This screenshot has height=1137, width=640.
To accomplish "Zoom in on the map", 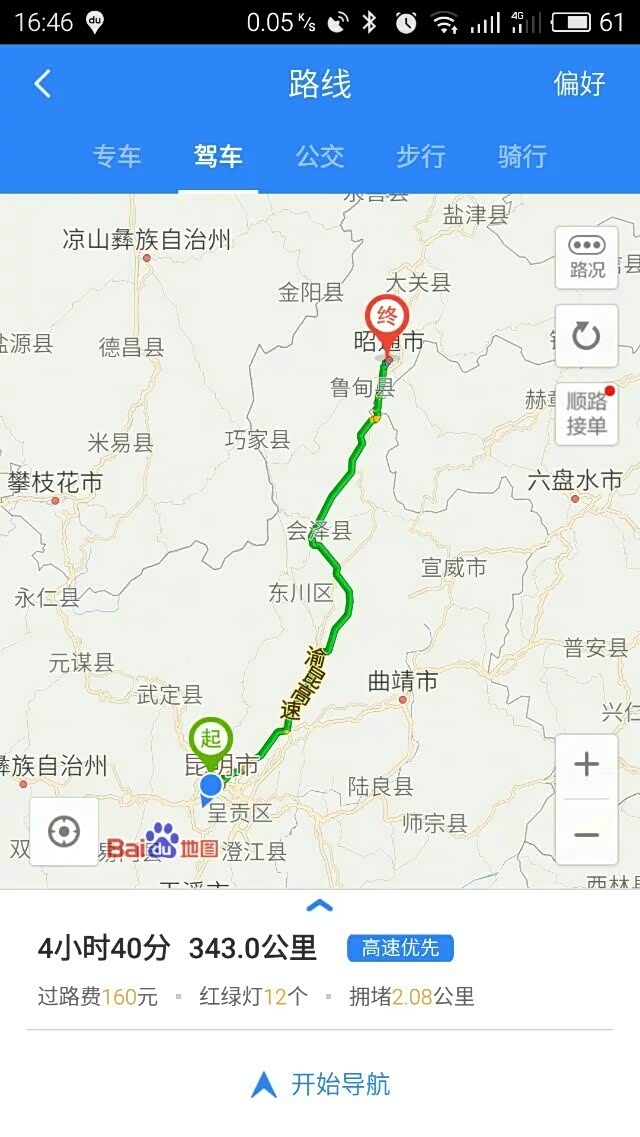I will 587,765.
